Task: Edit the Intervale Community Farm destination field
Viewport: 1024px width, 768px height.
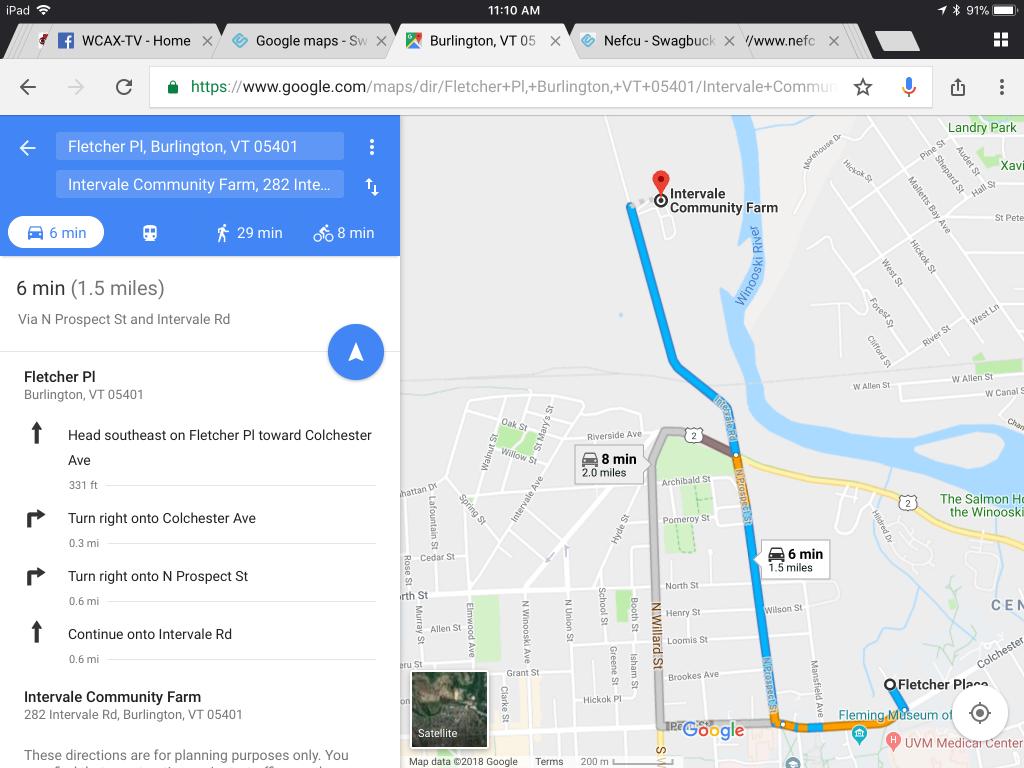Action: [x=200, y=184]
